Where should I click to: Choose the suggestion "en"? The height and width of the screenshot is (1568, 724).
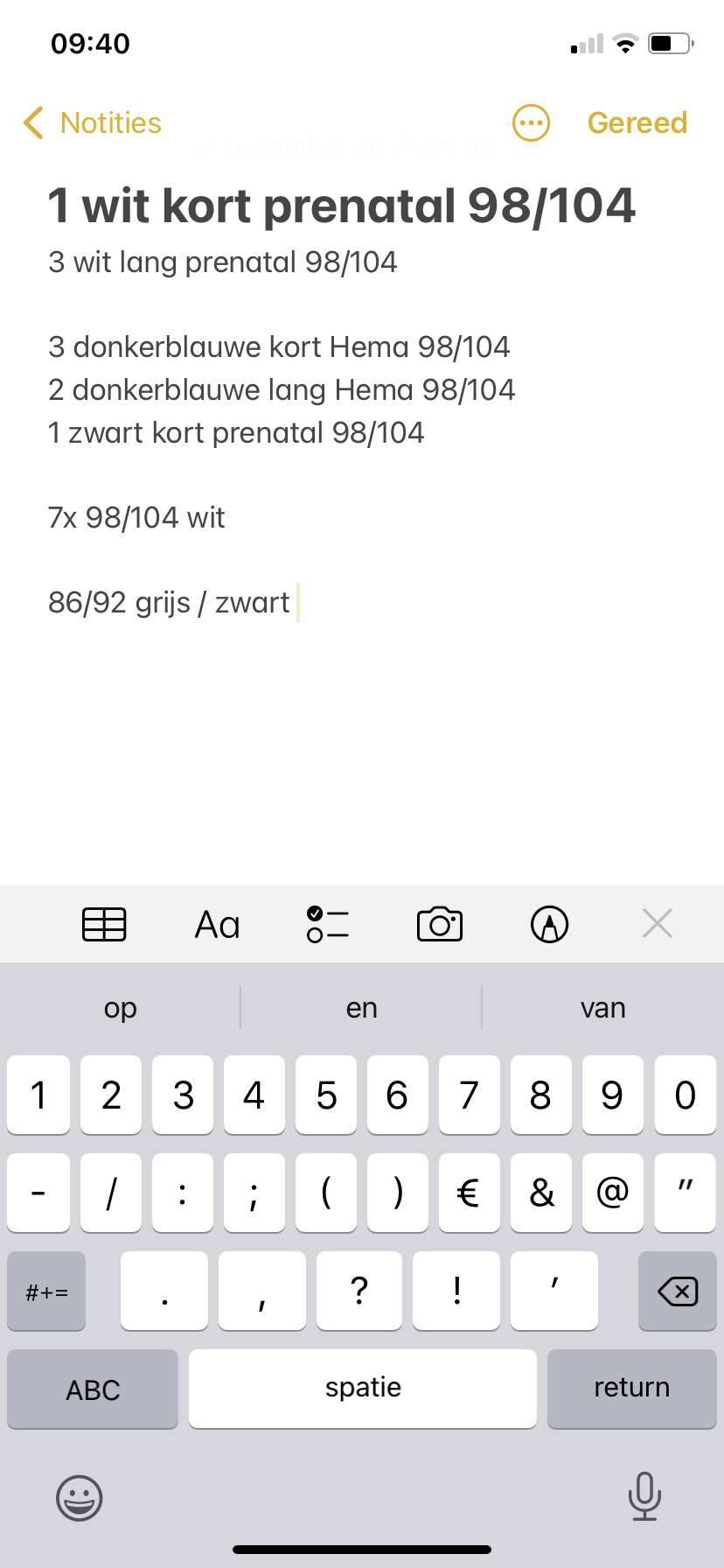[361, 1007]
